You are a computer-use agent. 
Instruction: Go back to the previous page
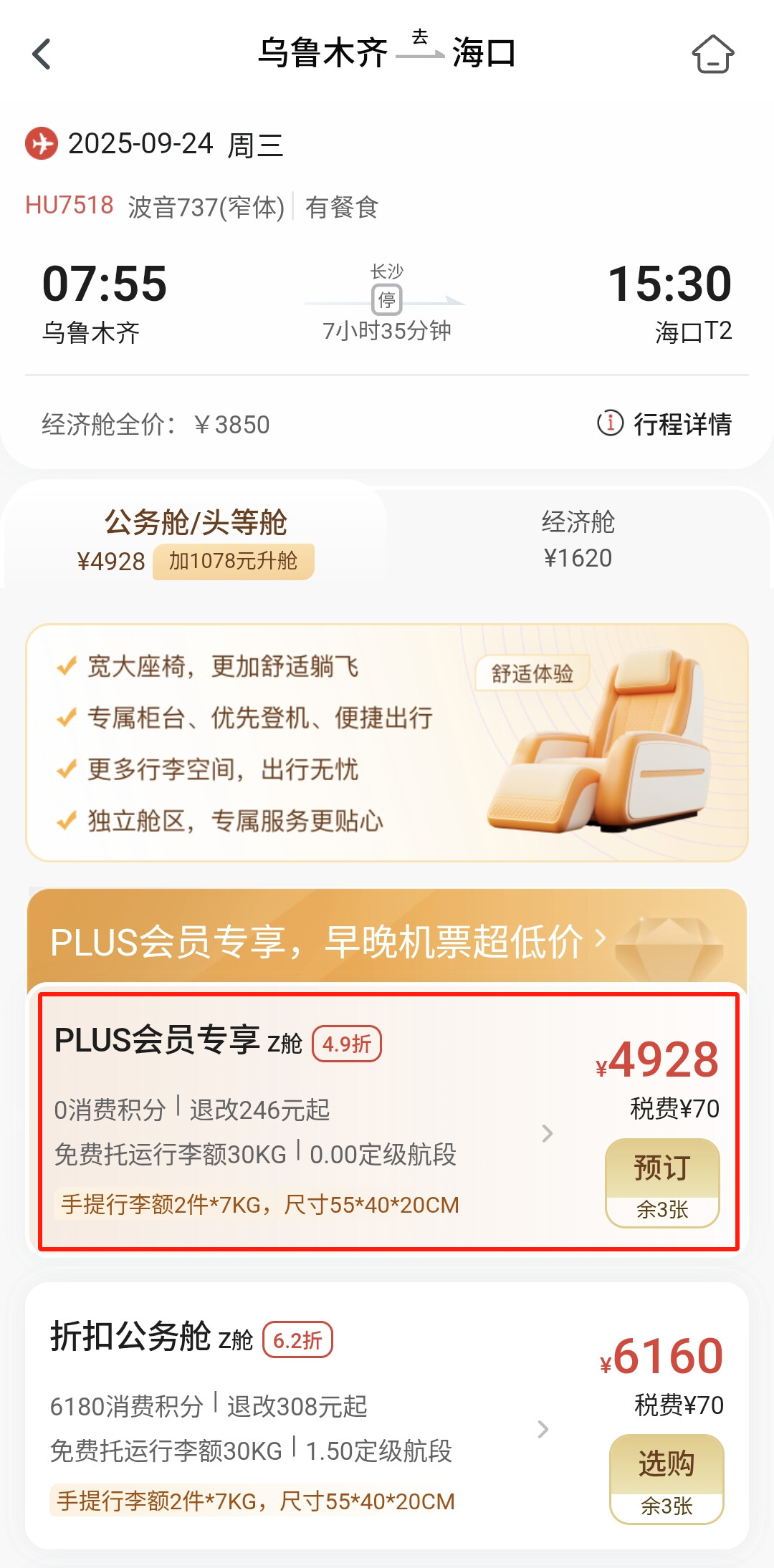42,54
